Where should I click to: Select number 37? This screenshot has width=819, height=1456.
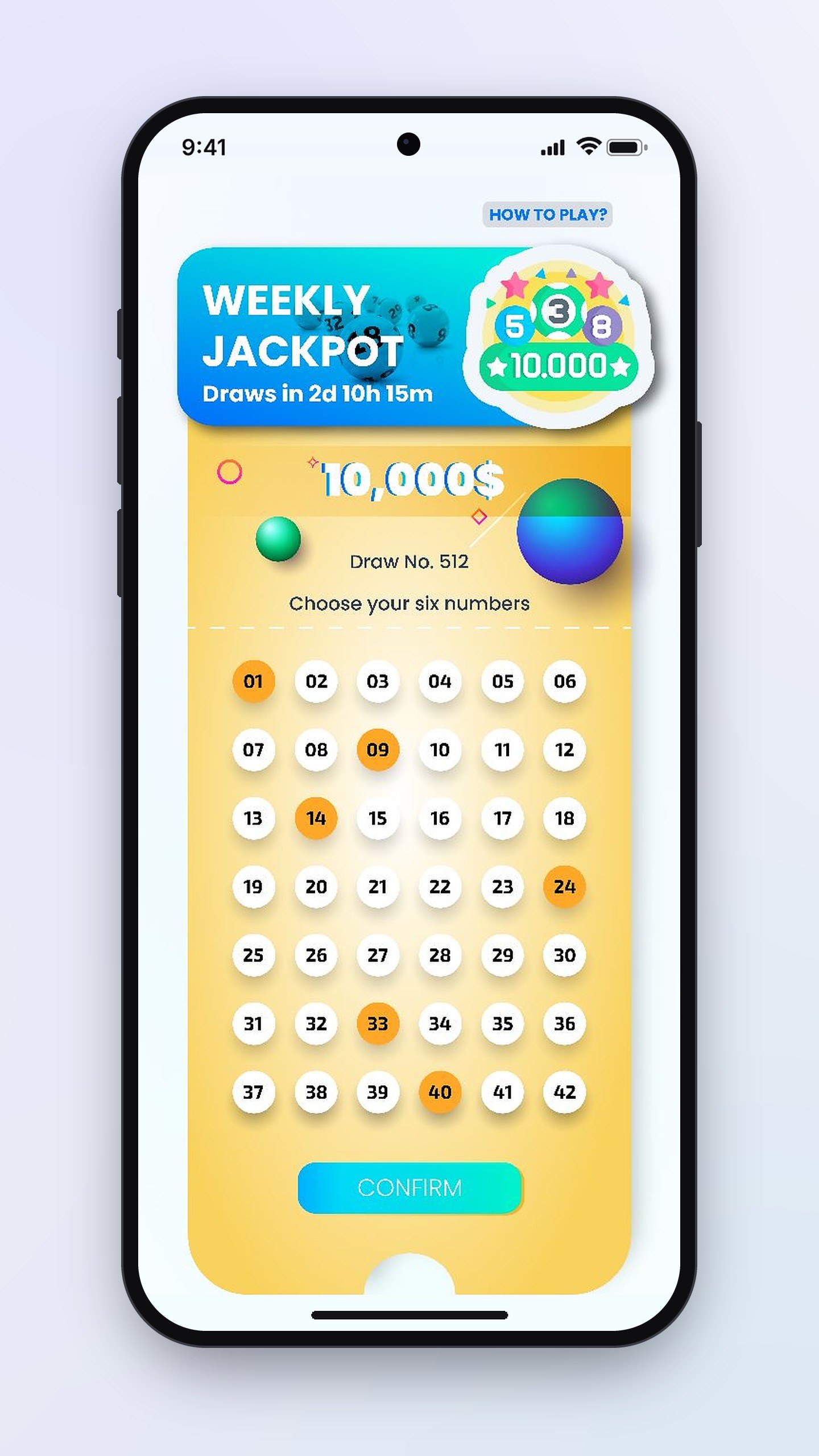pos(254,1092)
